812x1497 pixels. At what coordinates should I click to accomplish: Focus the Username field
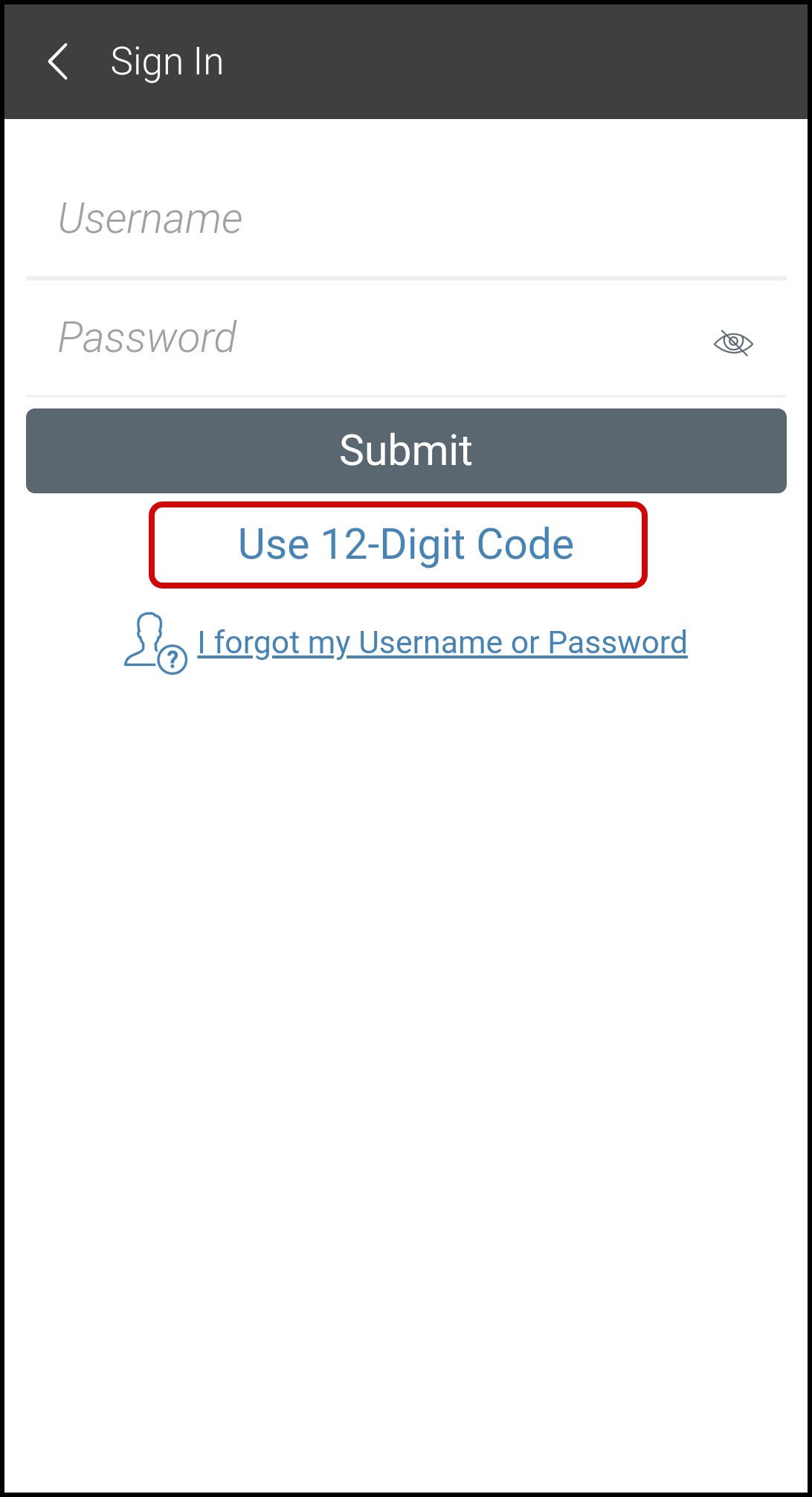372,219
